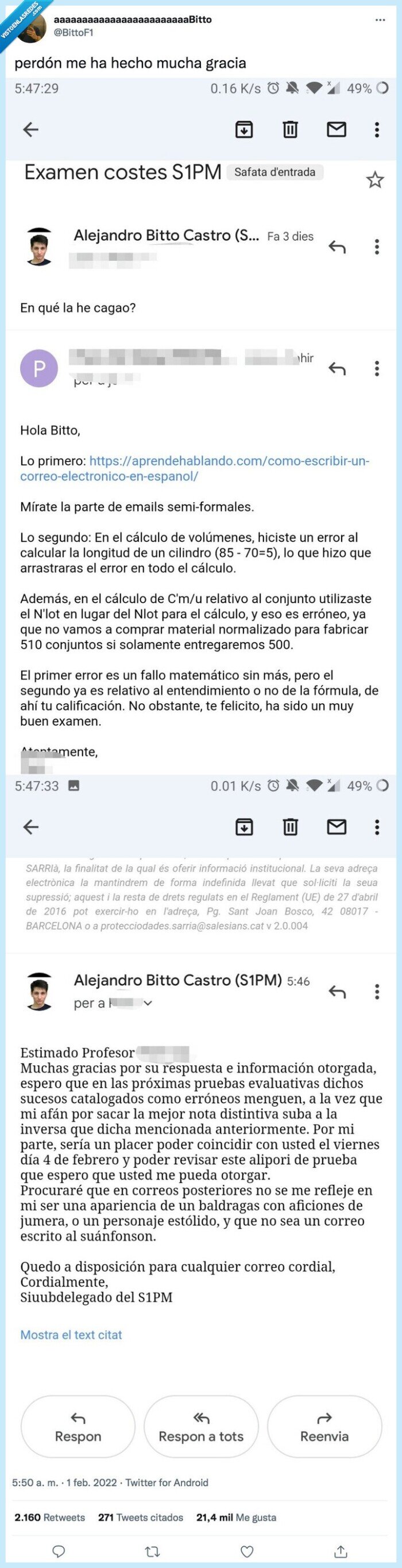Share this tweet

coord(341,1551)
